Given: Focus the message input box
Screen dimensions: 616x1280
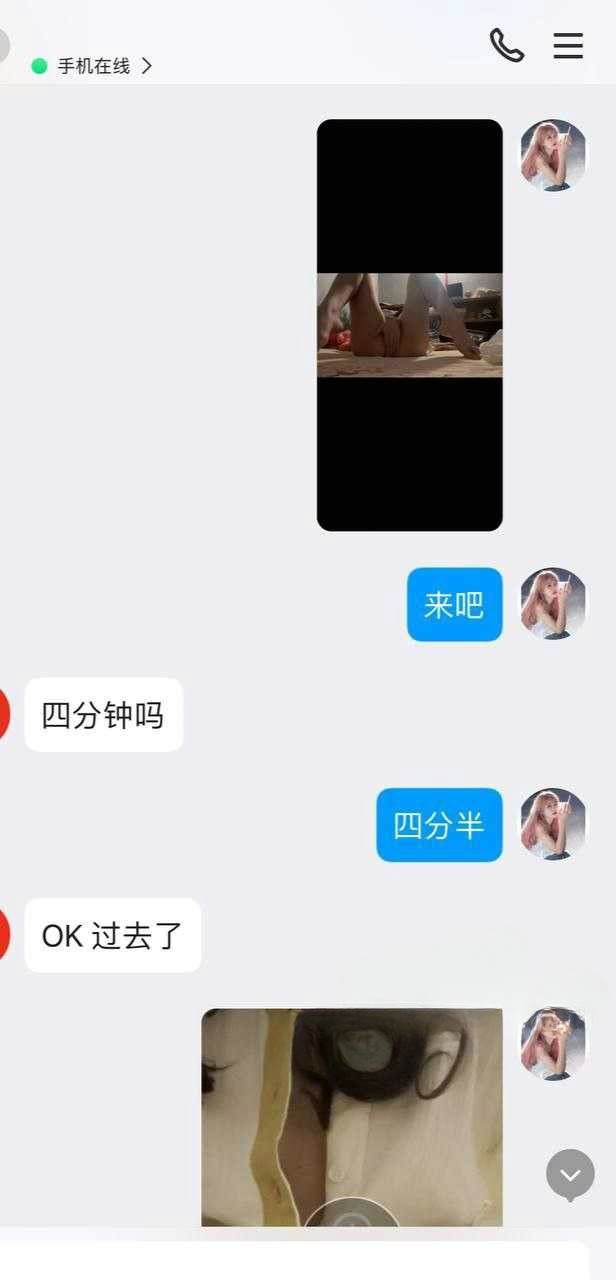Looking at the screenshot, I should click(x=295, y=1261).
